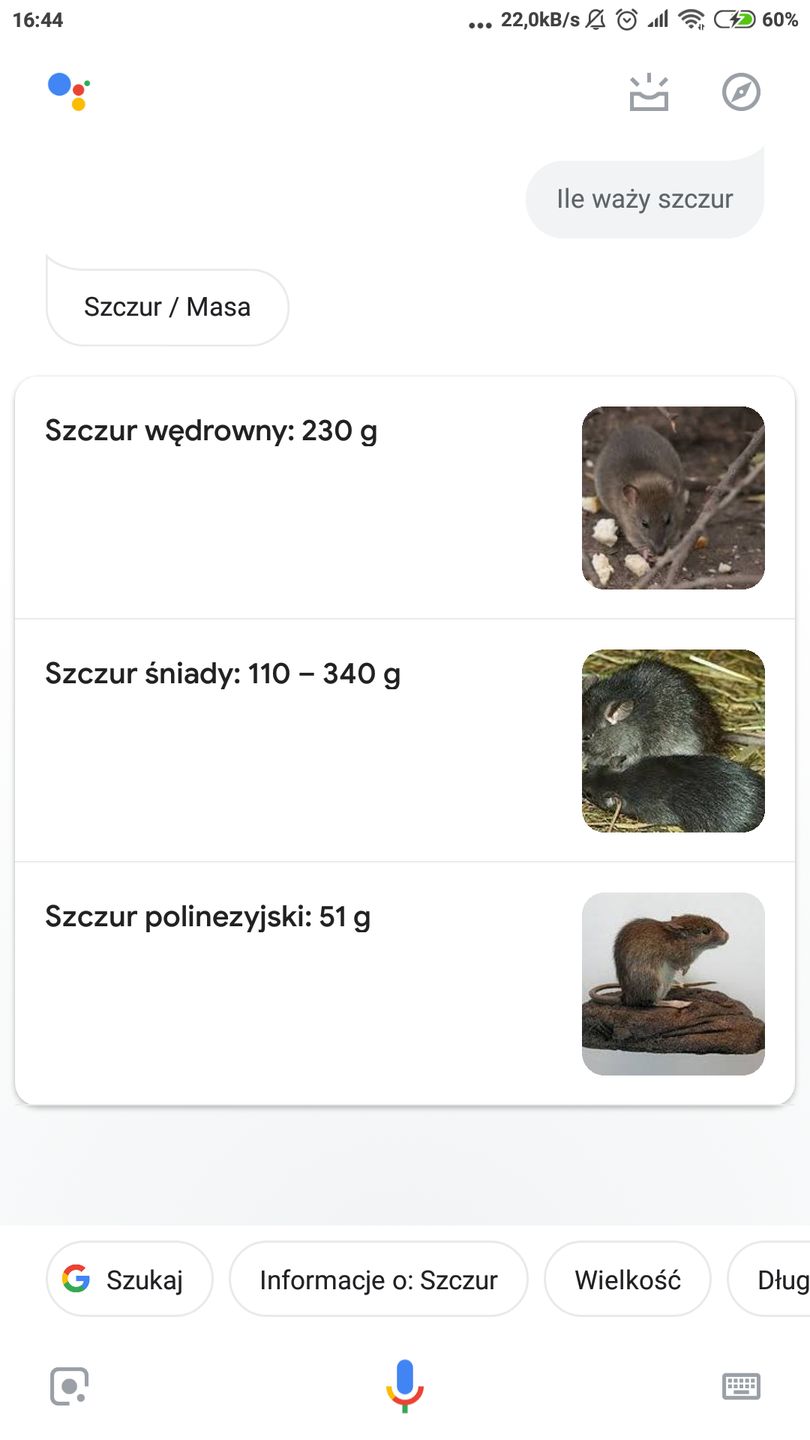Screen dimensions: 810x1440
Task: Open the Explore compass icon
Action: (x=741, y=92)
